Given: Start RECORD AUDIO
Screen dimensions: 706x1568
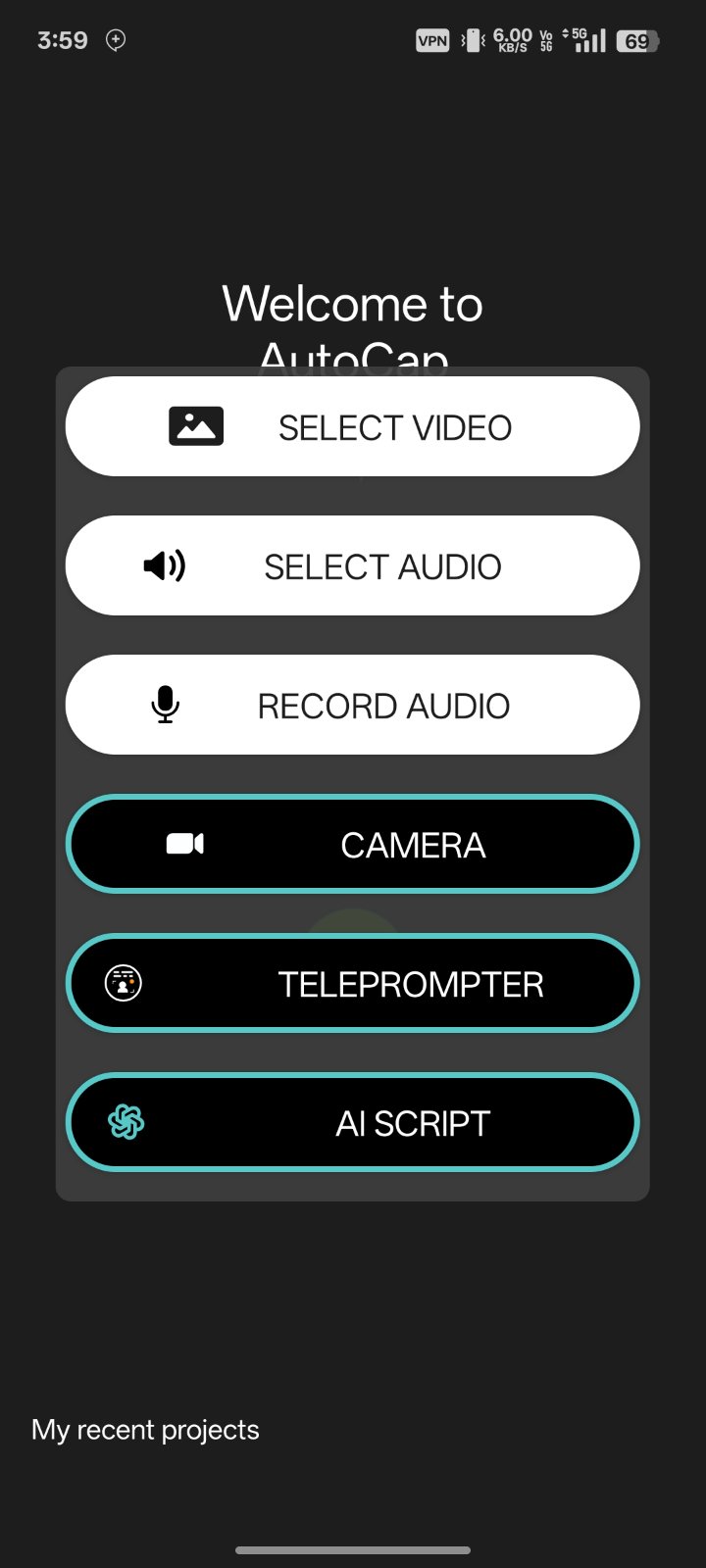Looking at the screenshot, I should [352, 706].
